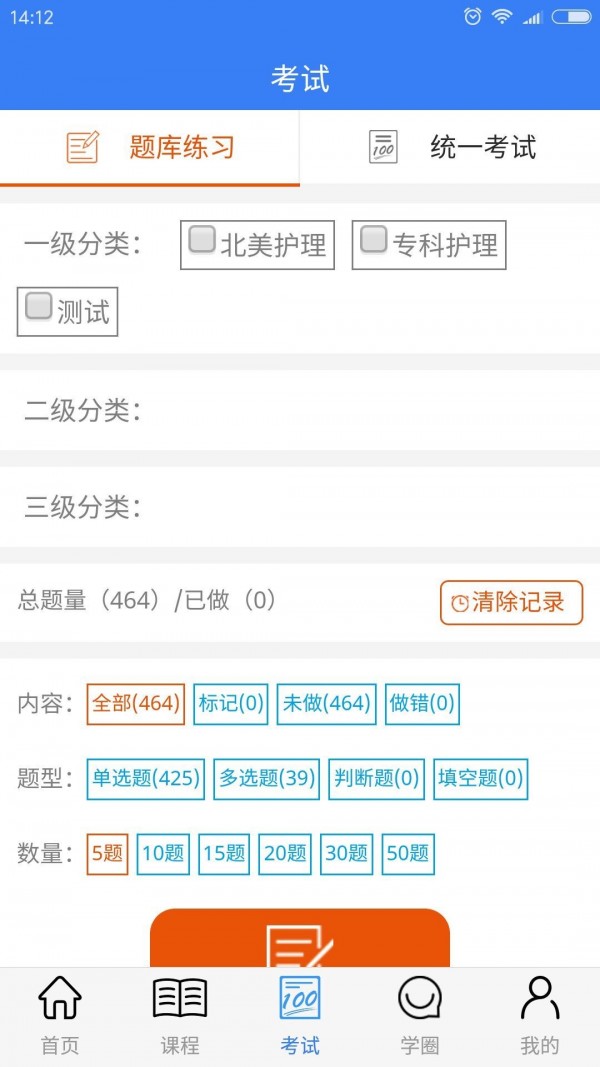Filter content by 全部(464)
This screenshot has width=600, height=1067.
click(x=135, y=704)
